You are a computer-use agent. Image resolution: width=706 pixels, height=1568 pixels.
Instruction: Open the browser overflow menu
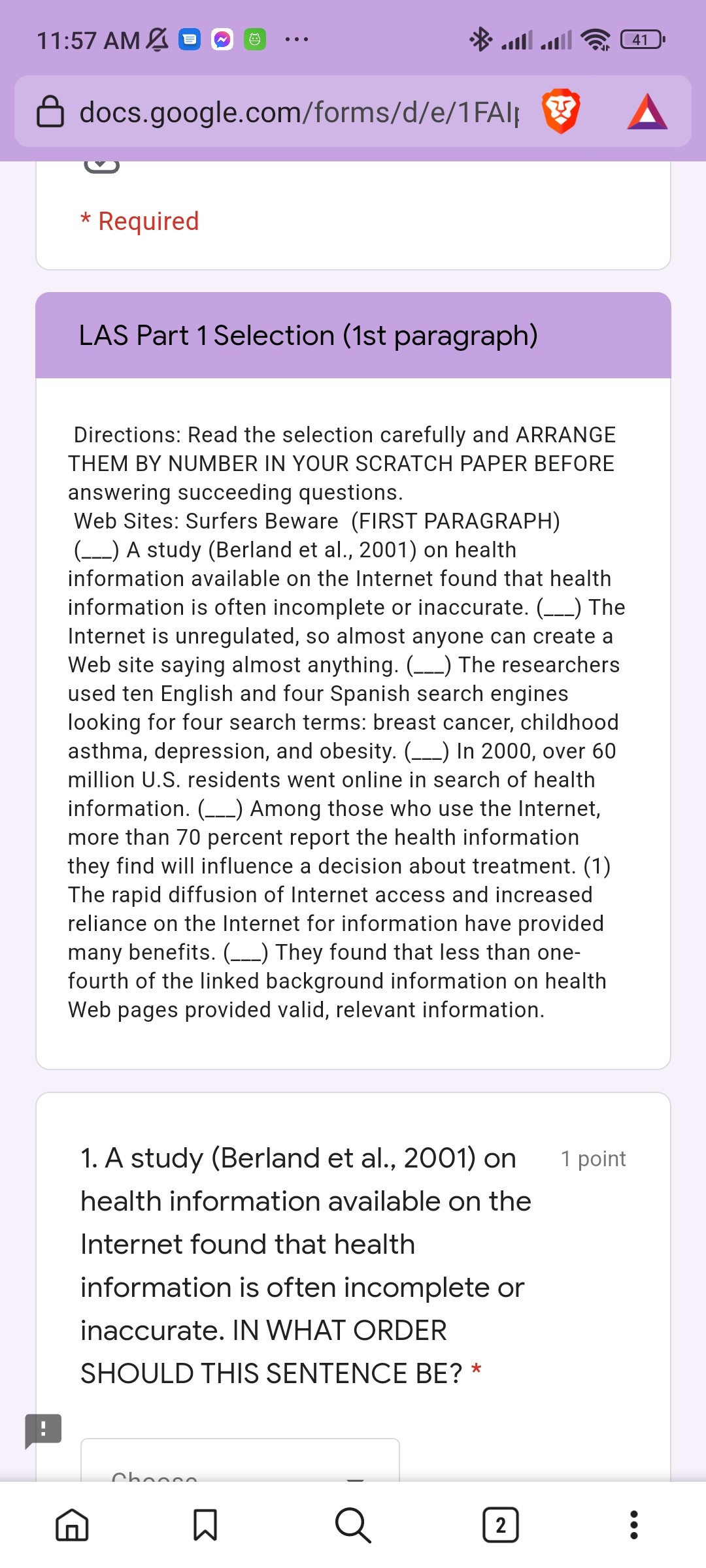coord(633,1525)
